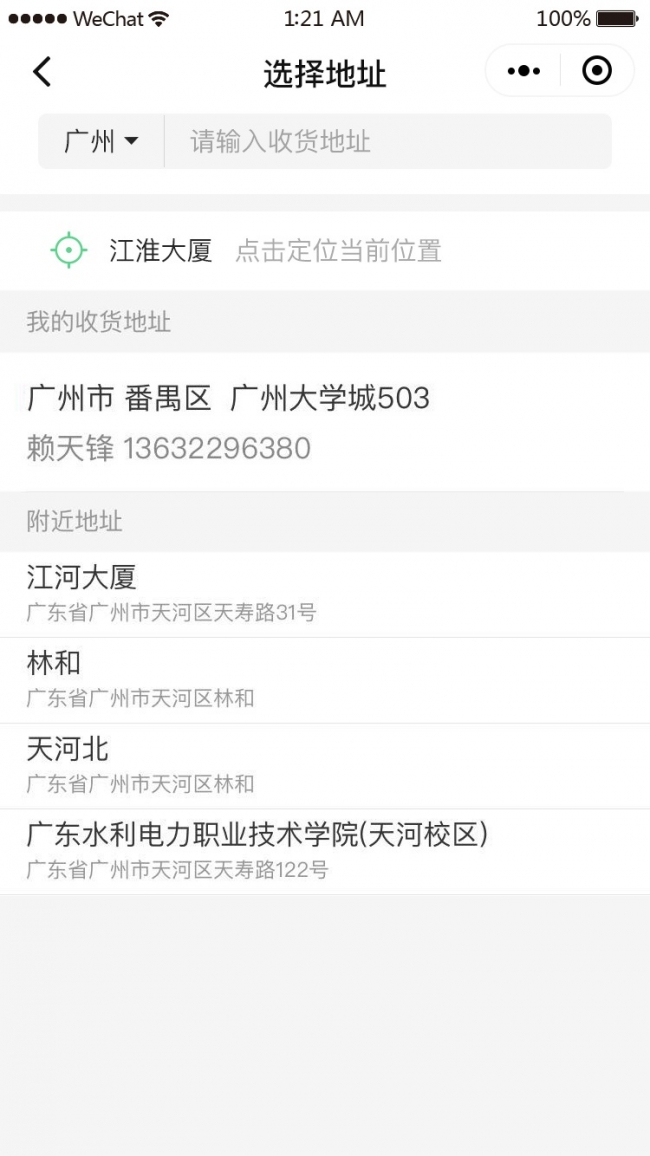
Task: Choose nearby address 江河大厦
Action: 324,593
